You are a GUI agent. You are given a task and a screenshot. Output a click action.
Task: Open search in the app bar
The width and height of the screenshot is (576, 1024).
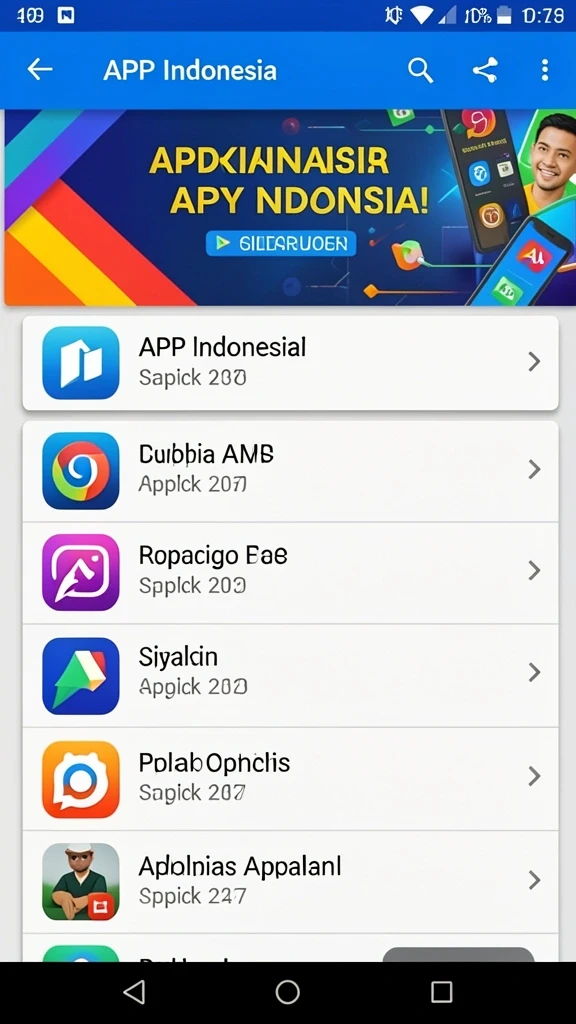[x=421, y=70]
